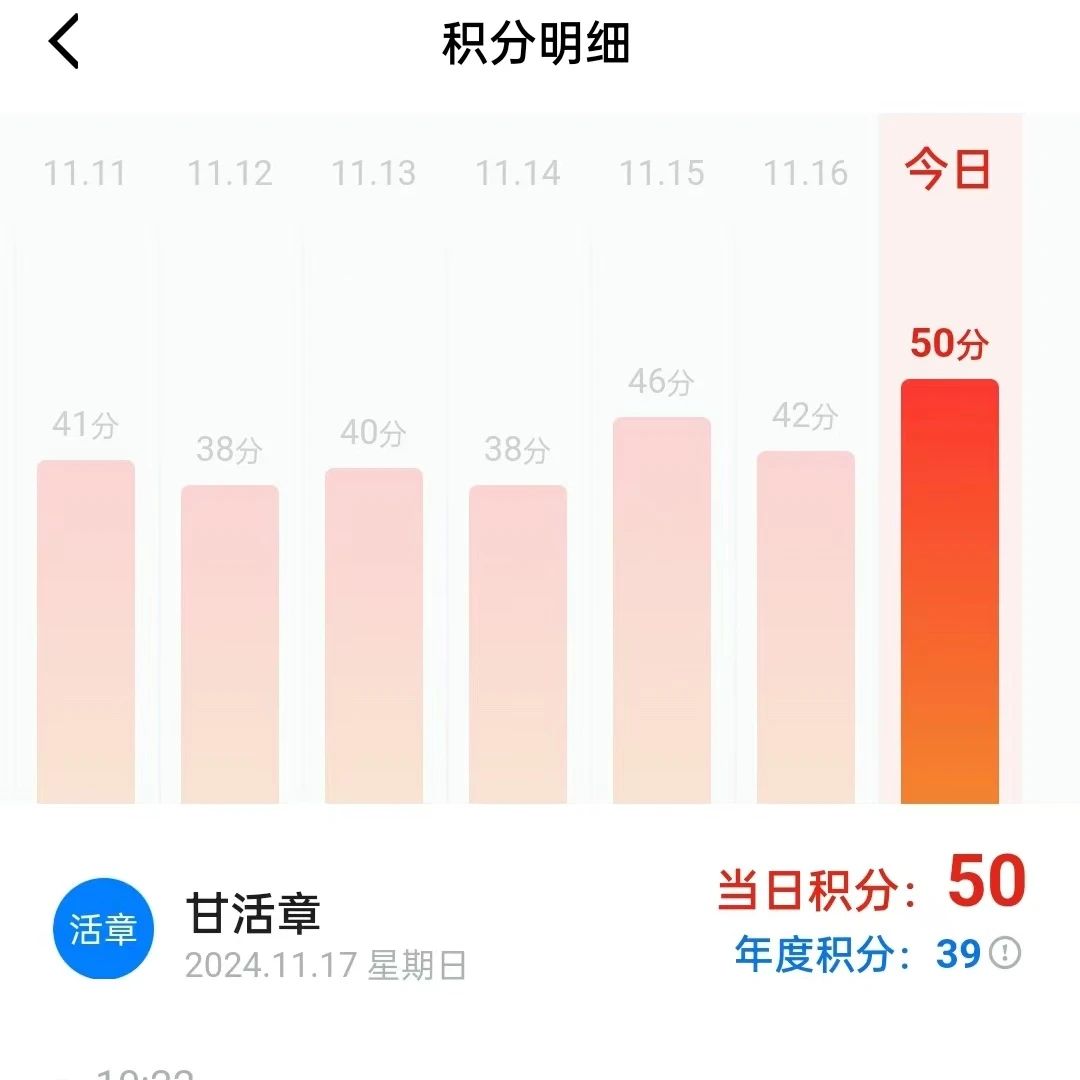Viewport: 1080px width, 1080px height.
Task: Go back from 积分明细 page
Action: click(64, 45)
